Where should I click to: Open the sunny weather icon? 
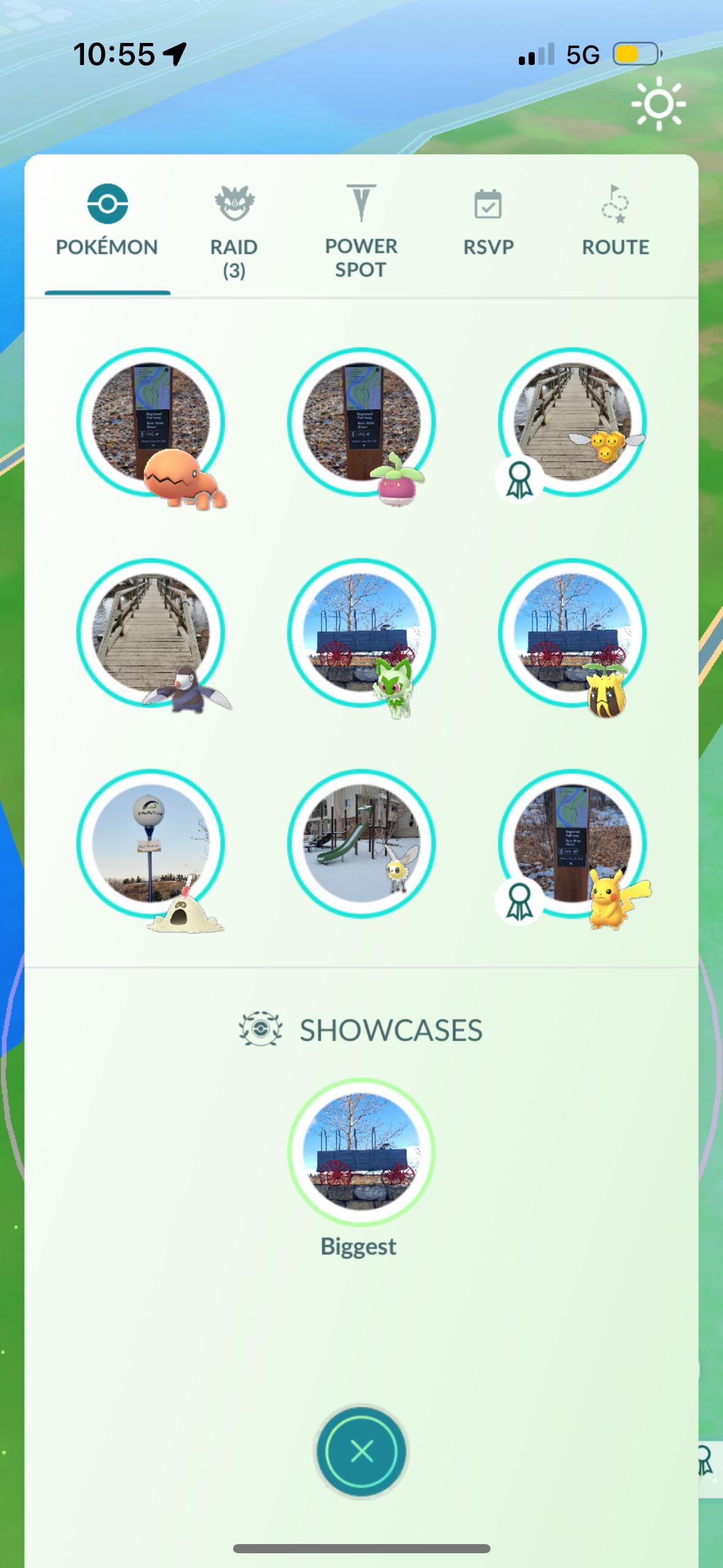(659, 104)
